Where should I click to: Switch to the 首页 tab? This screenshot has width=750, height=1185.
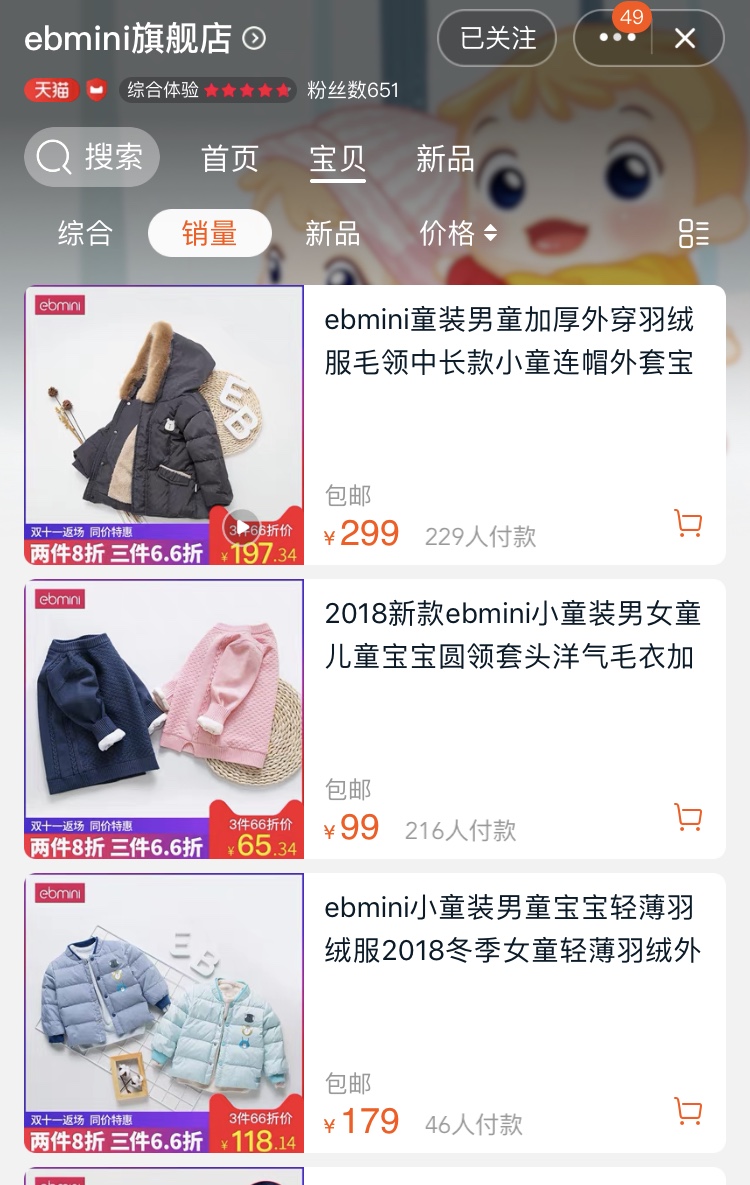click(x=229, y=157)
